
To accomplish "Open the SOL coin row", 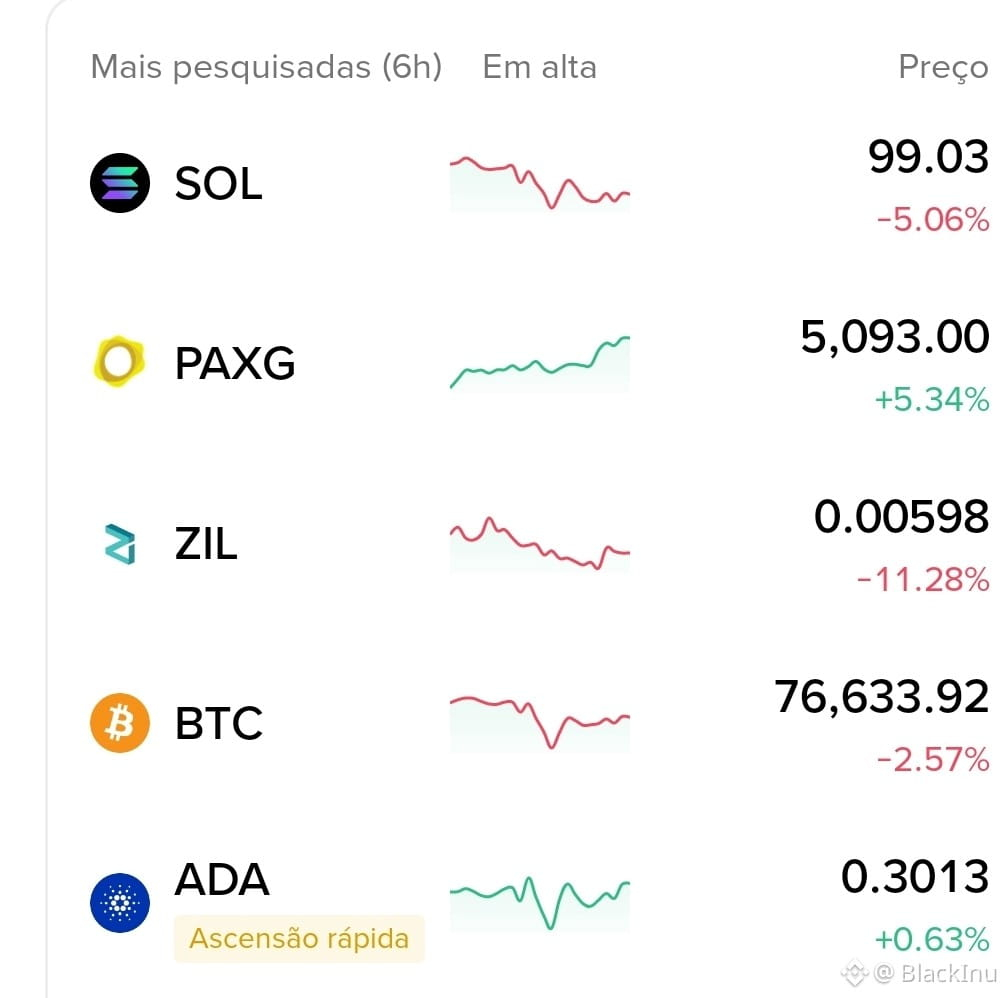I will click(218, 184).
